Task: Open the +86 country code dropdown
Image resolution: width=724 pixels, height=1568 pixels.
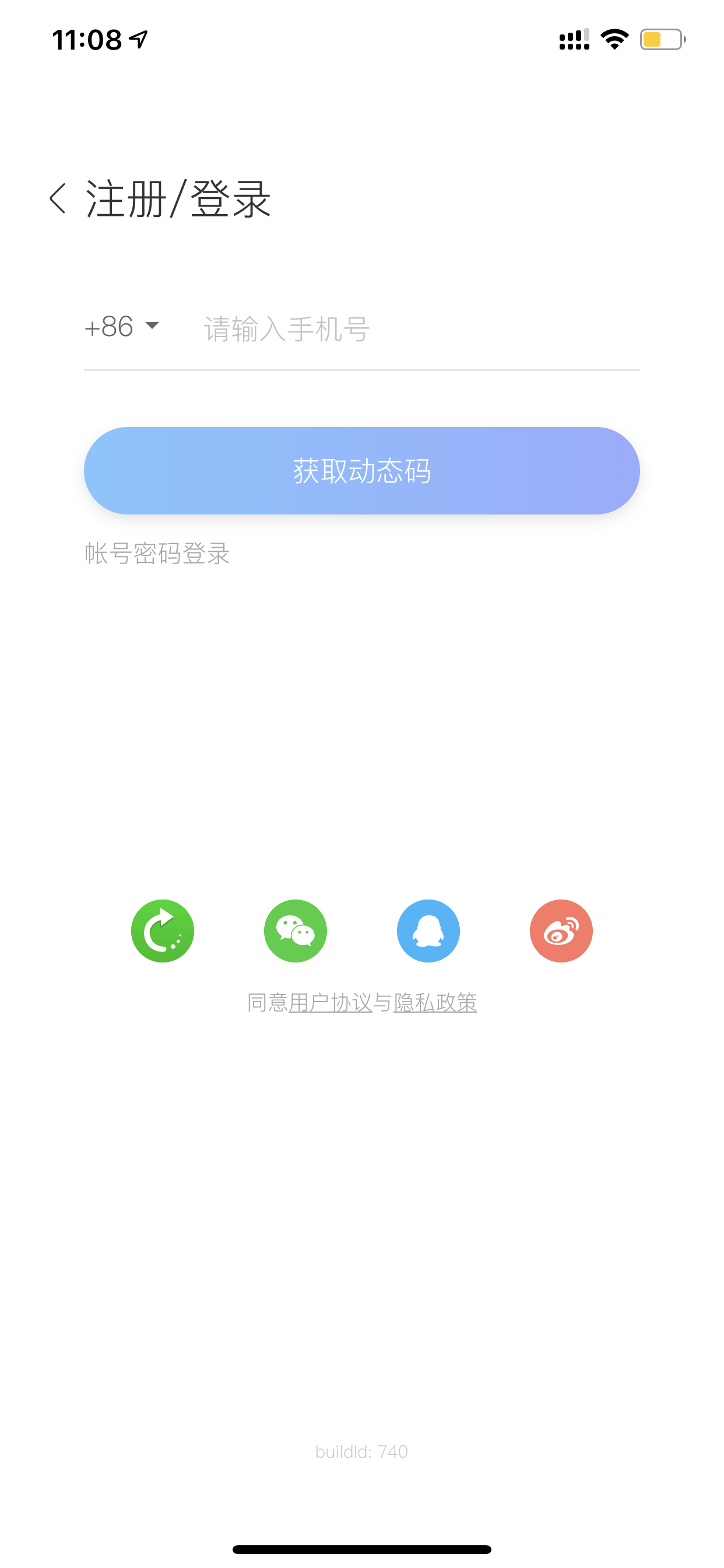Action: 122,327
